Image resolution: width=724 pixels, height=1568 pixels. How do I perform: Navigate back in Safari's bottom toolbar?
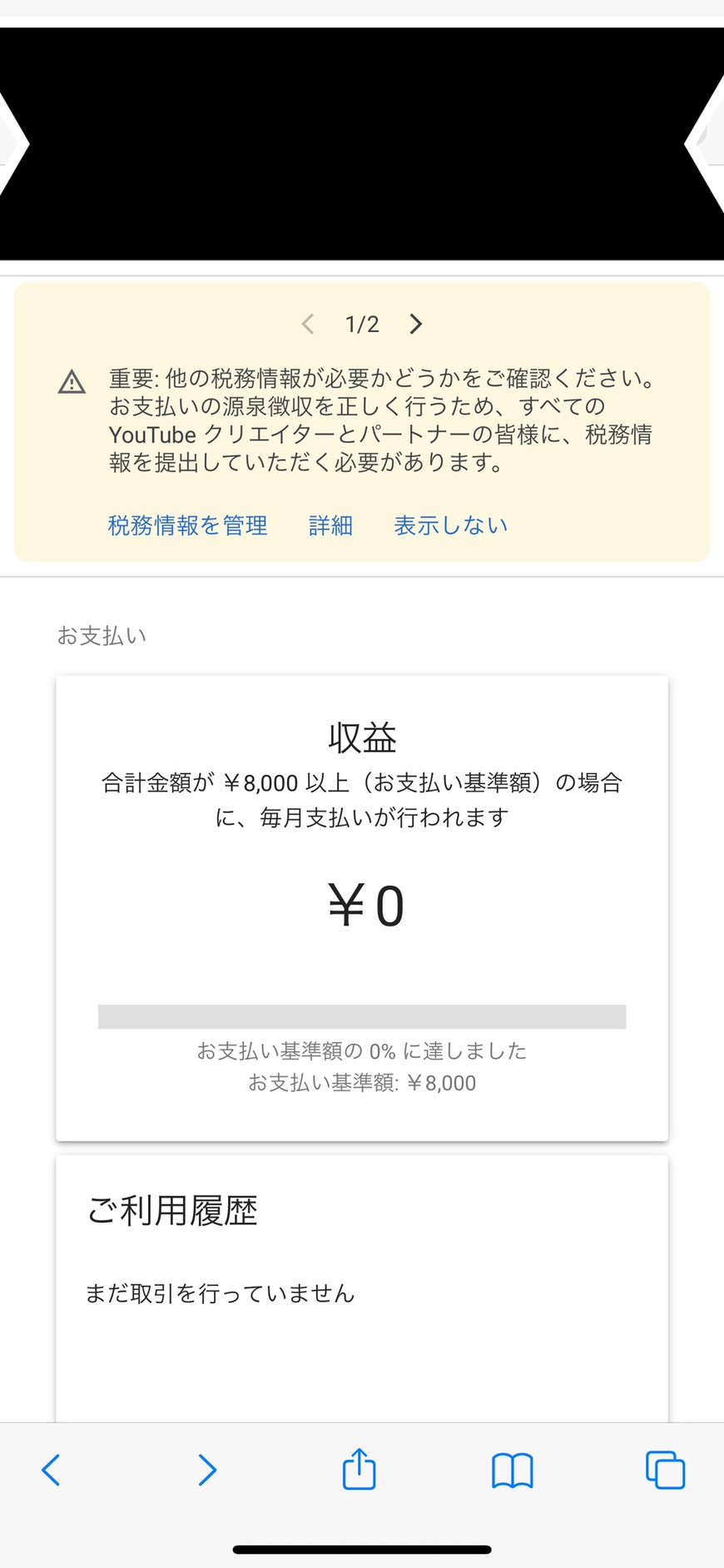tap(51, 1470)
